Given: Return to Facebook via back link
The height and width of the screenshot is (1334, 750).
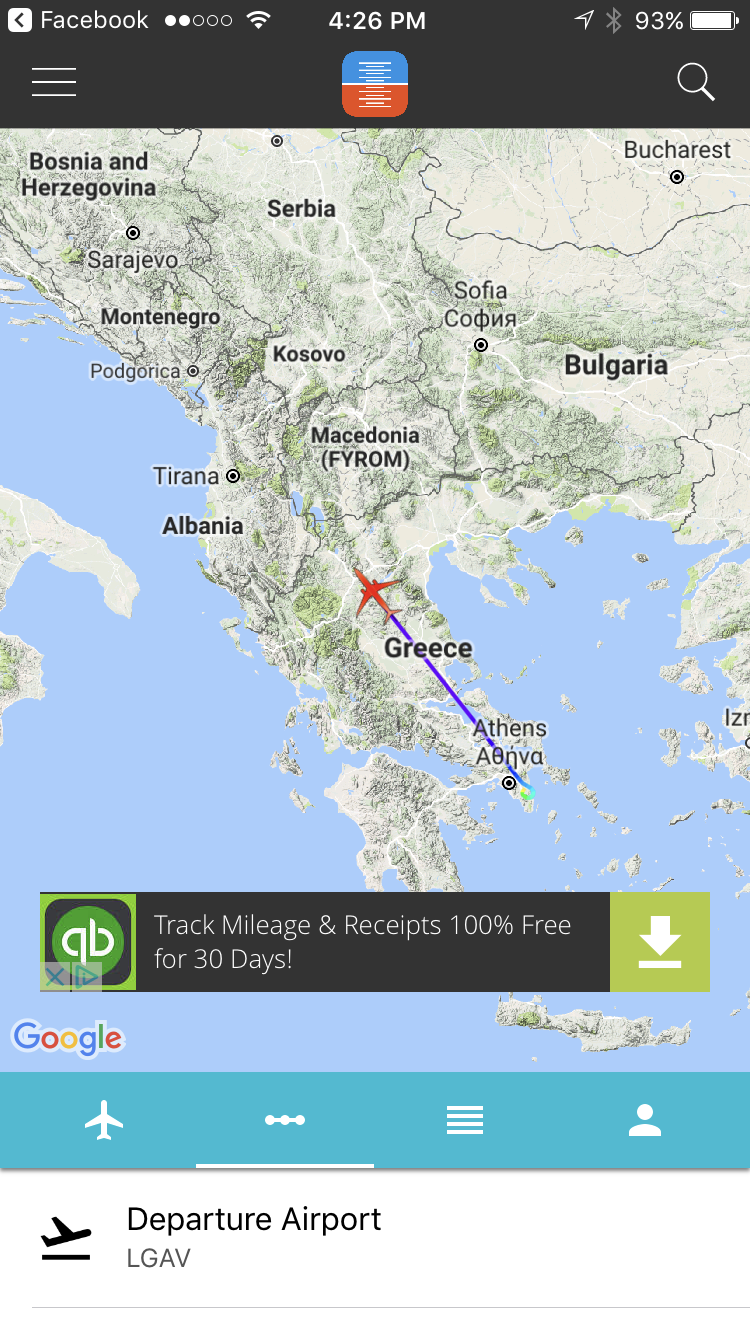Looking at the screenshot, I should point(78,20).
